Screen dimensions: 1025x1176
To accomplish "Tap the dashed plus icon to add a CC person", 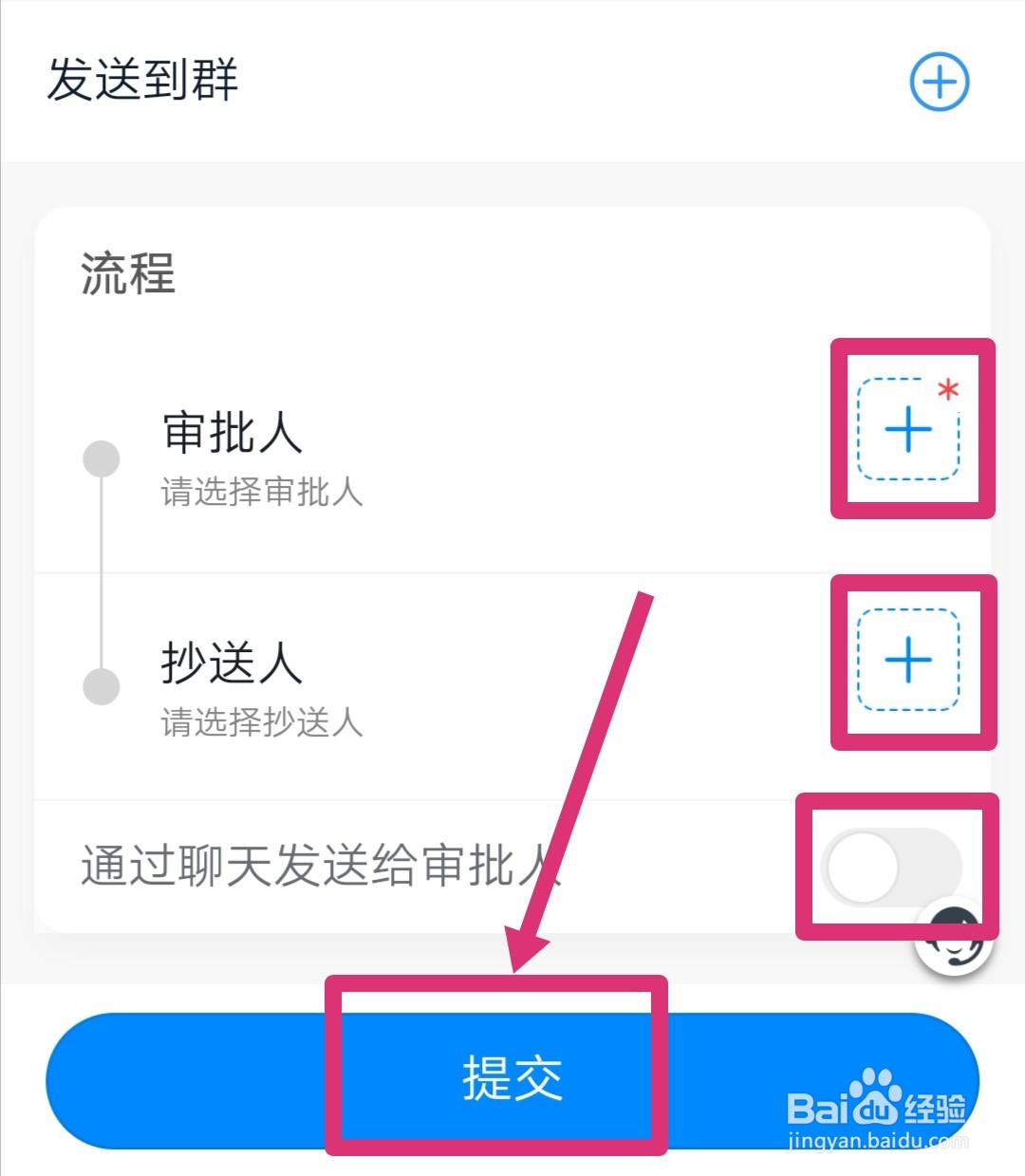I will click(906, 660).
